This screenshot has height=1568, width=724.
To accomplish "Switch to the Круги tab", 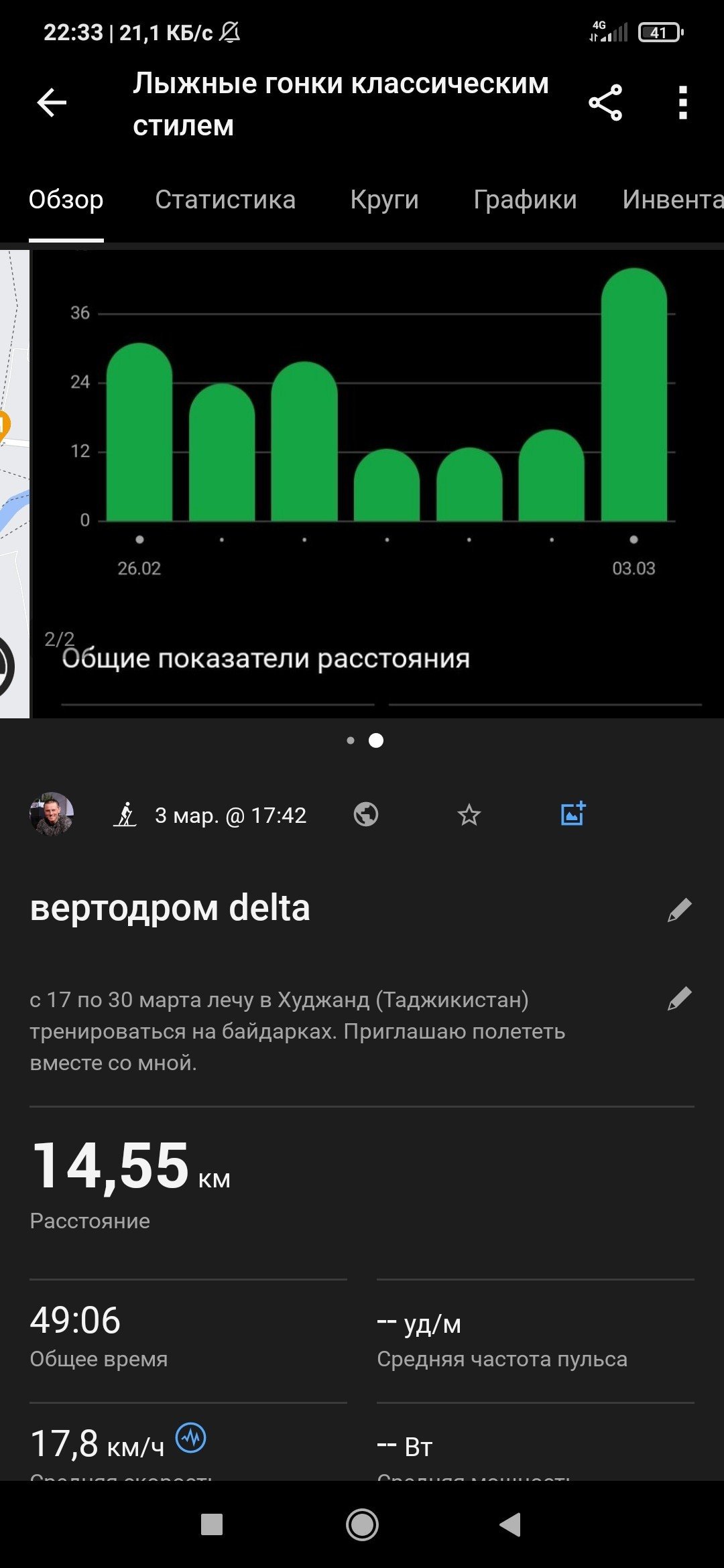I will click(385, 200).
